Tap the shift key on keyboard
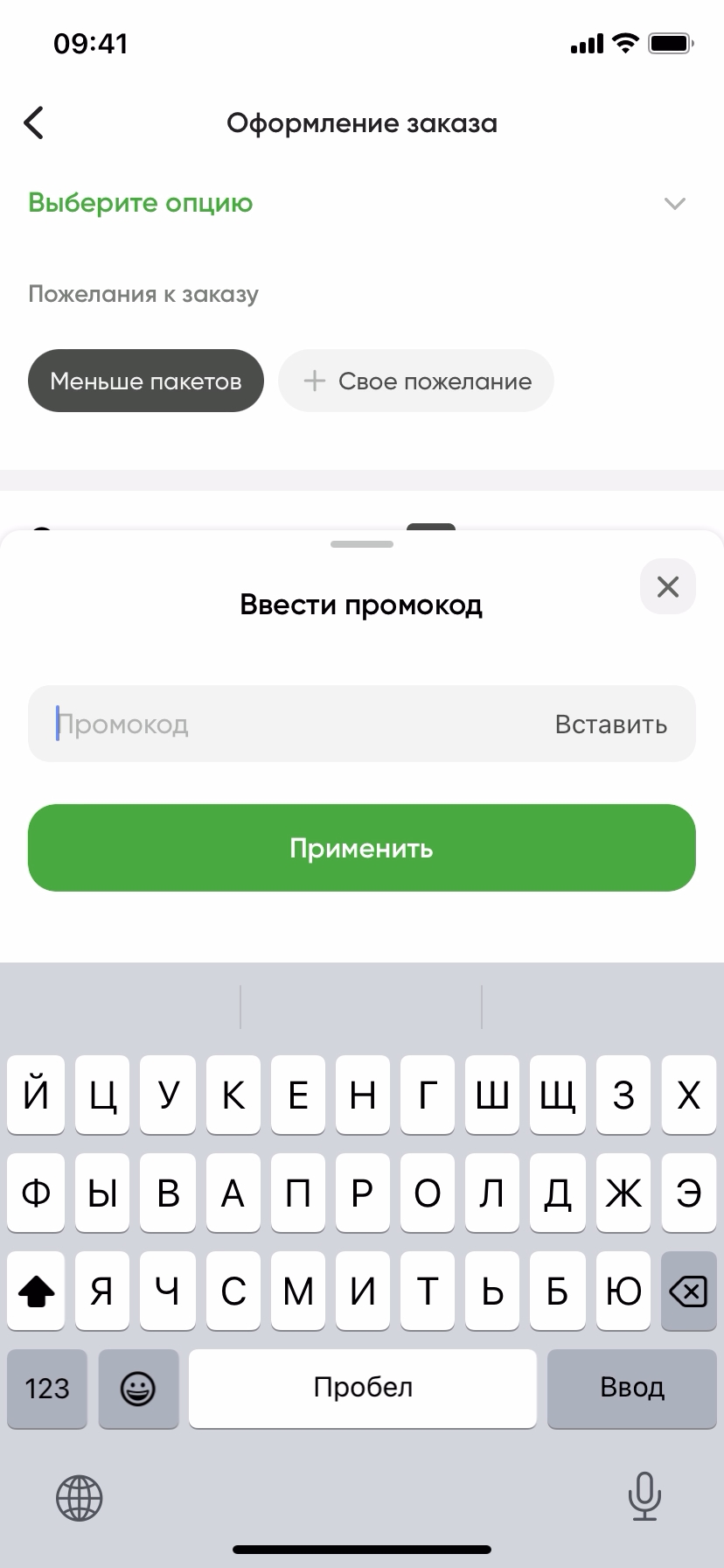This screenshot has width=724, height=1568. pos(36,1291)
